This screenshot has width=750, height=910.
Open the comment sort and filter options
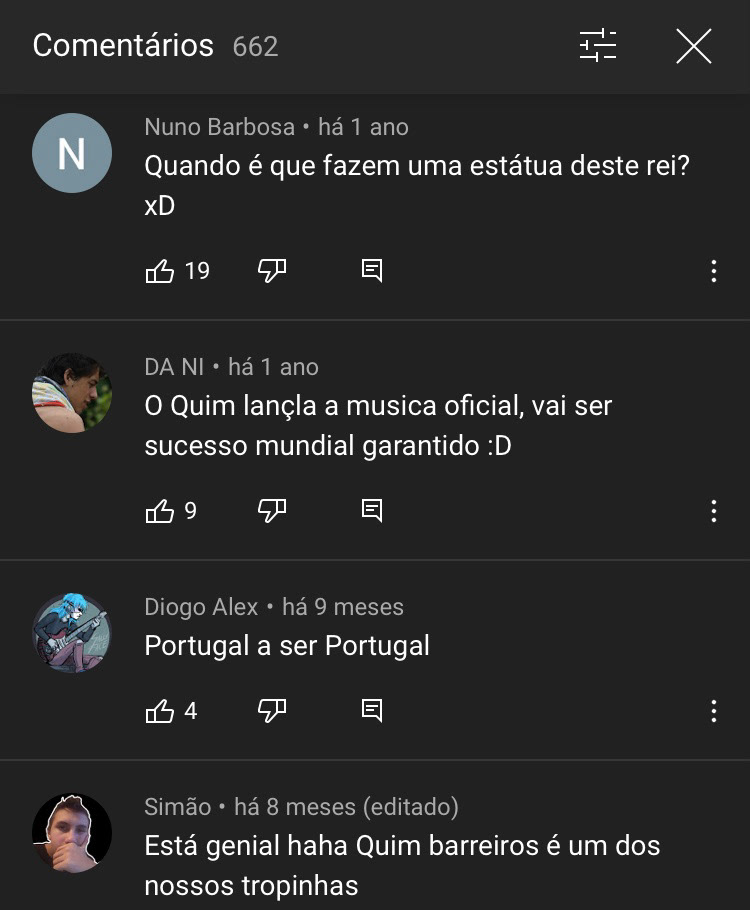point(598,46)
